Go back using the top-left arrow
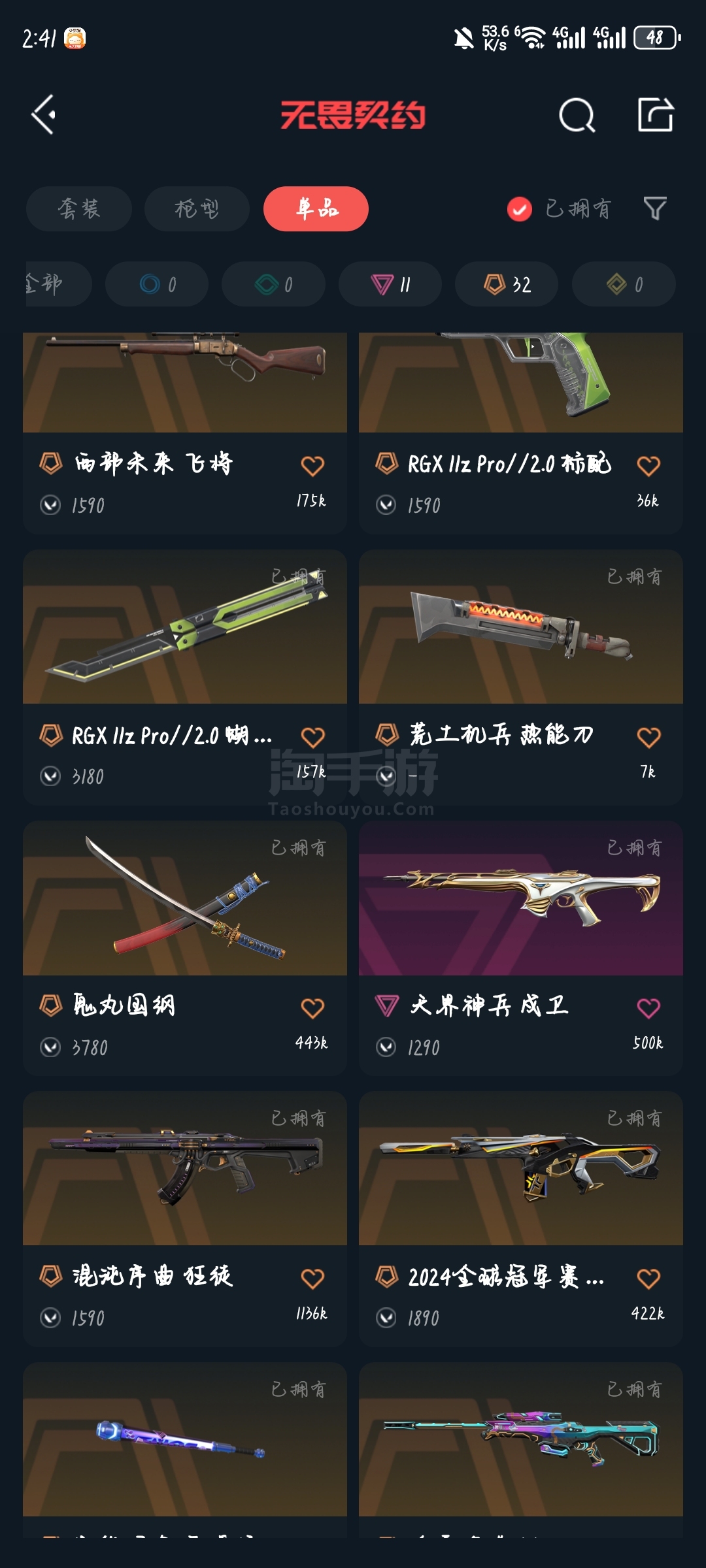Image resolution: width=706 pixels, height=1568 pixels. click(44, 115)
